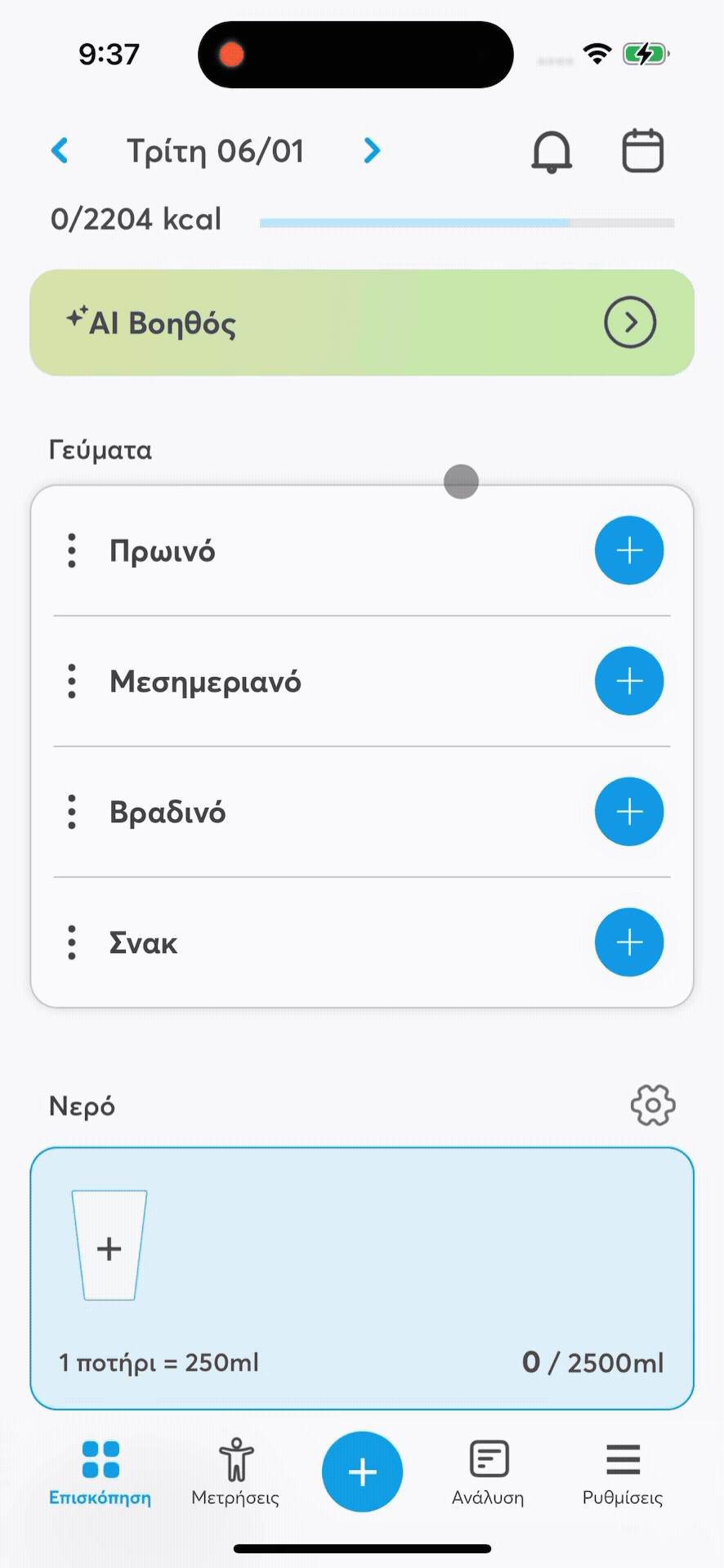Image resolution: width=724 pixels, height=1568 pixels.
Task: Add food to Βραδινό
Action: coord(629,812)
